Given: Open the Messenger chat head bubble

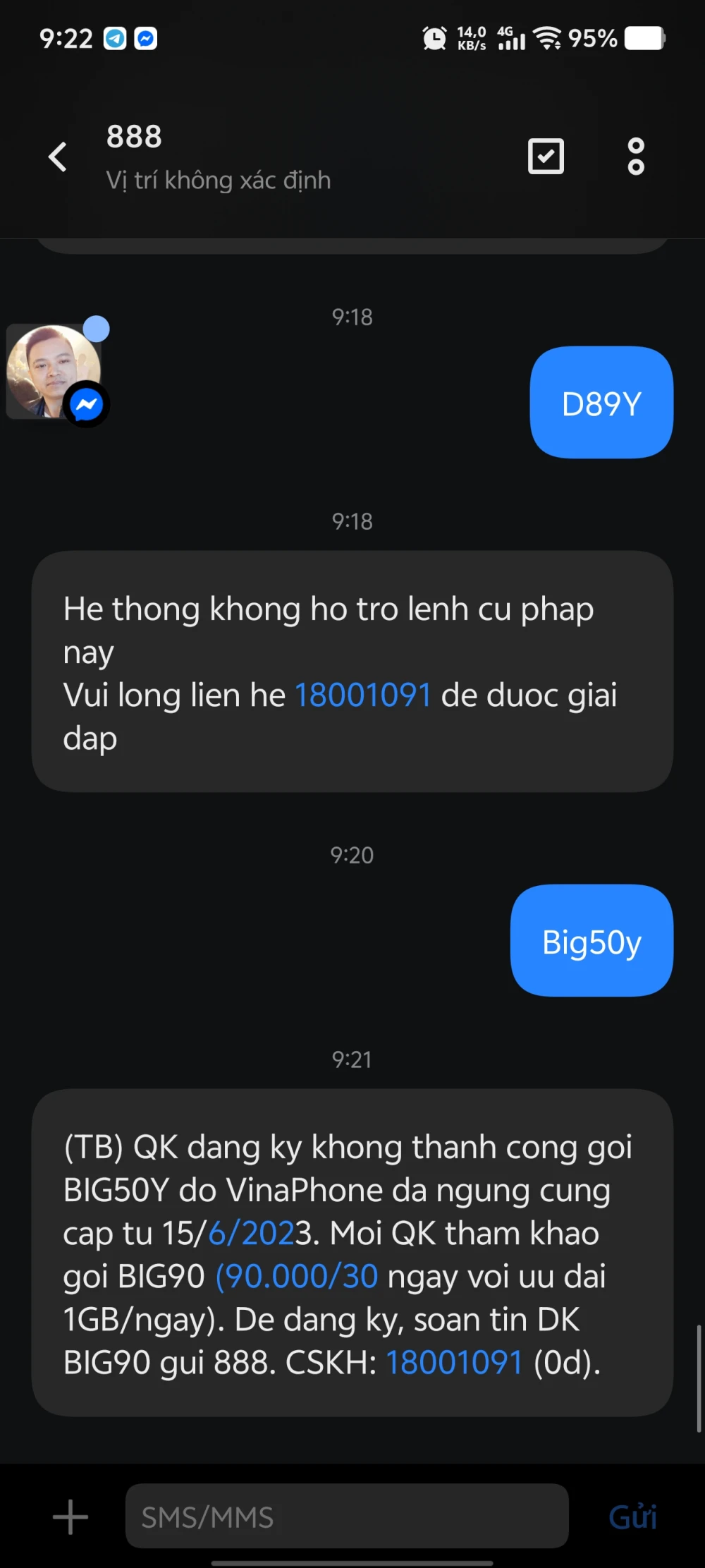Looking at the screenshot, I should [x=56, y=373].
